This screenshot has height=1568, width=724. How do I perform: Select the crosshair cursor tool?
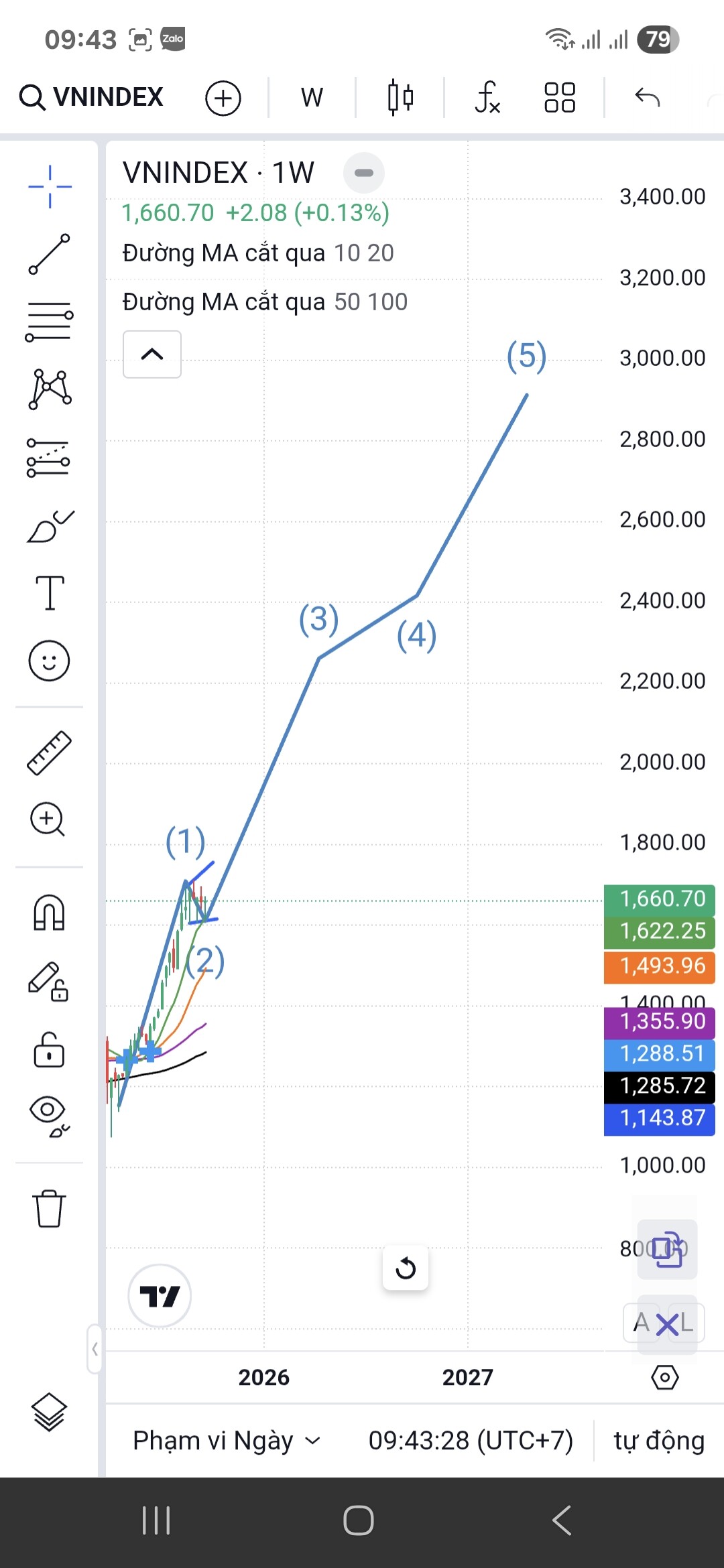coord(50,186)
